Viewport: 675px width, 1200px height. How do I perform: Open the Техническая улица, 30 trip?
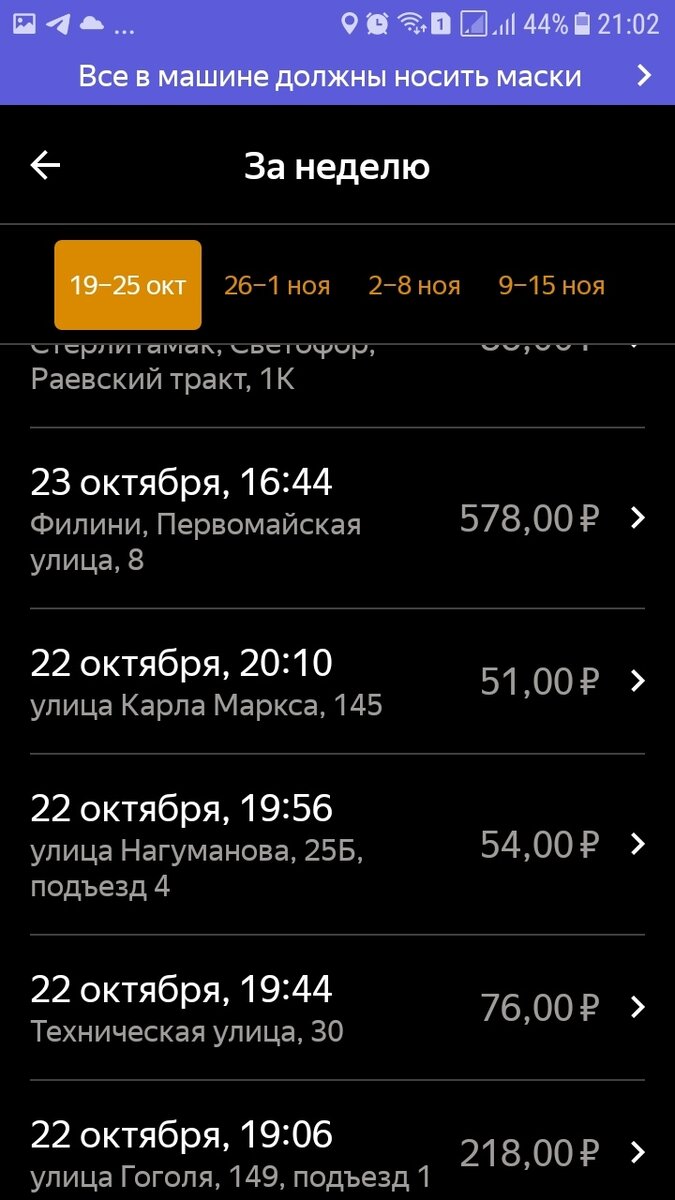click(x=337, y=1007)
